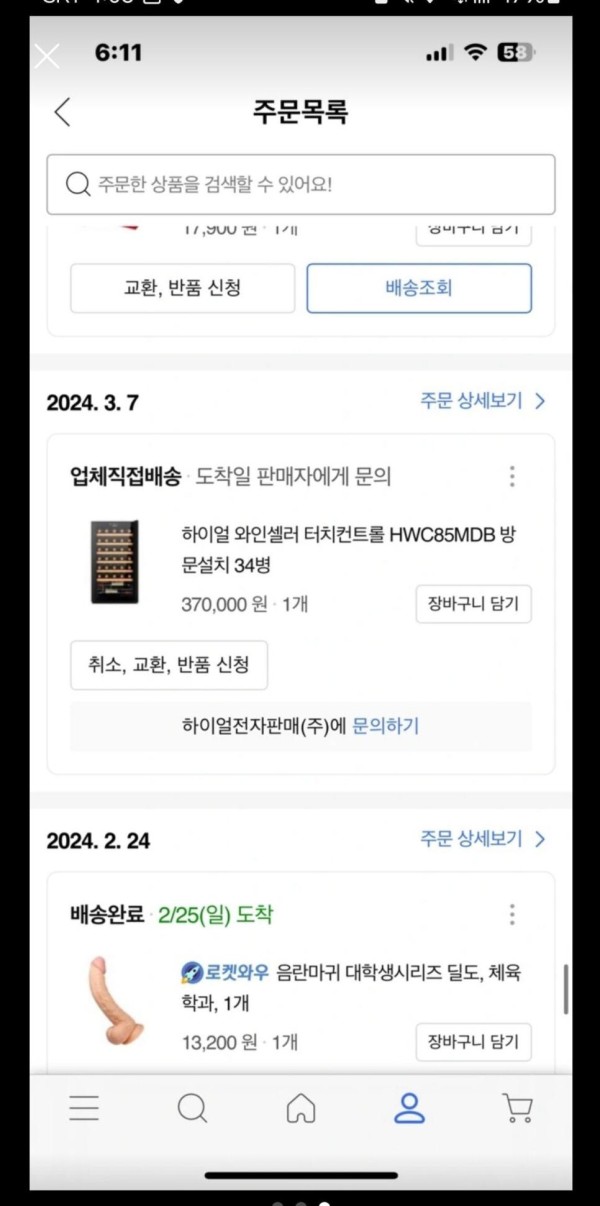Switch to the search tab
The image size is (600, 1206).
(192, 1107)
